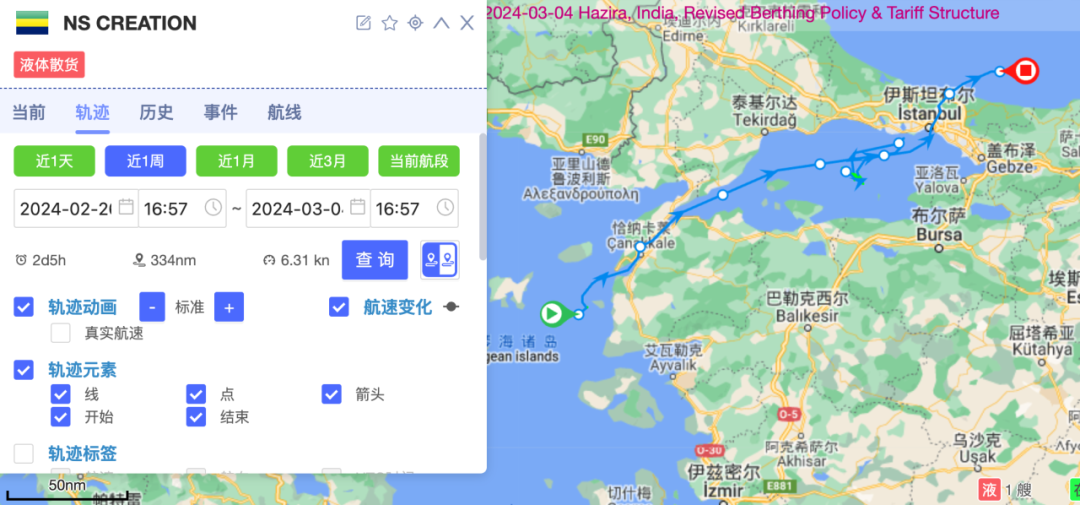Open the 航线 tab
The width and height of the screenshot is (1080, 505).
[x=284, y=112]
